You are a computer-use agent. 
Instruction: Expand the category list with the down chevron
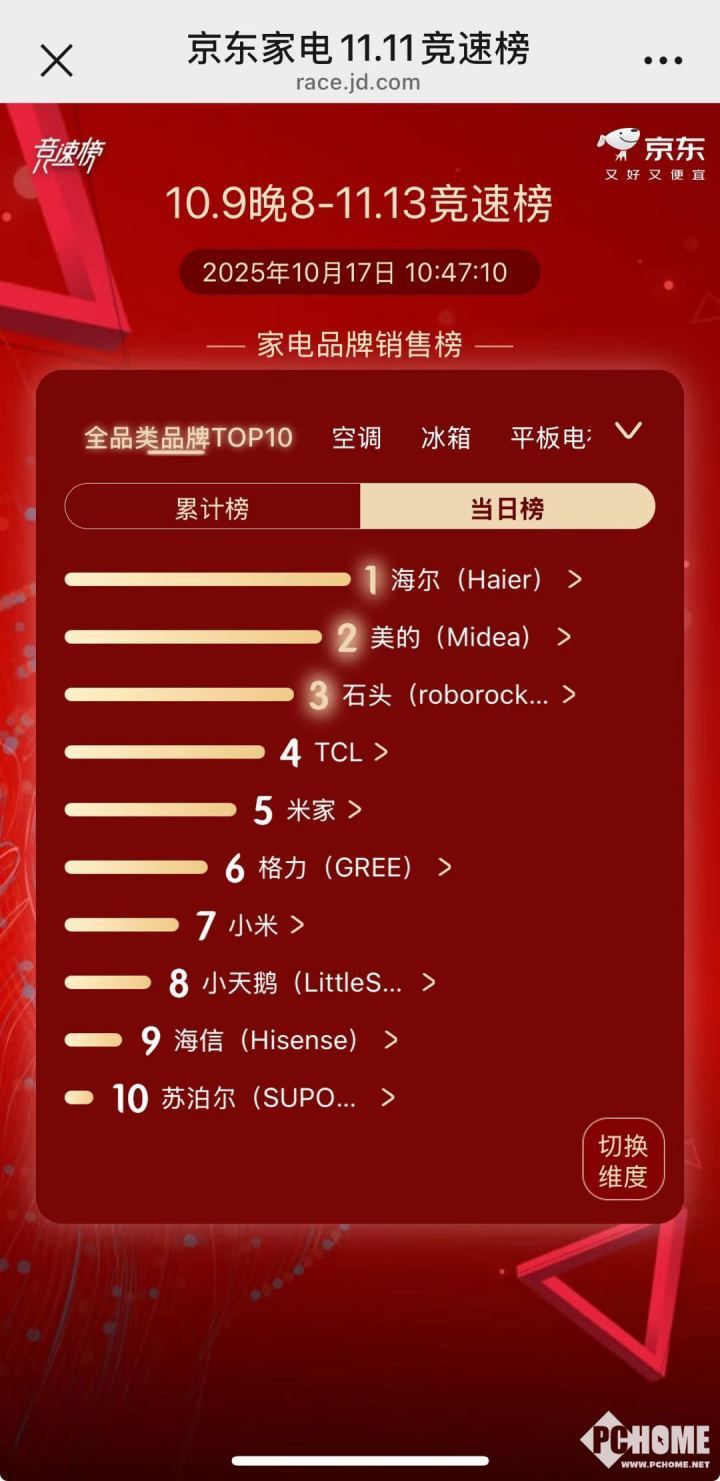click(x=628, y=431)
